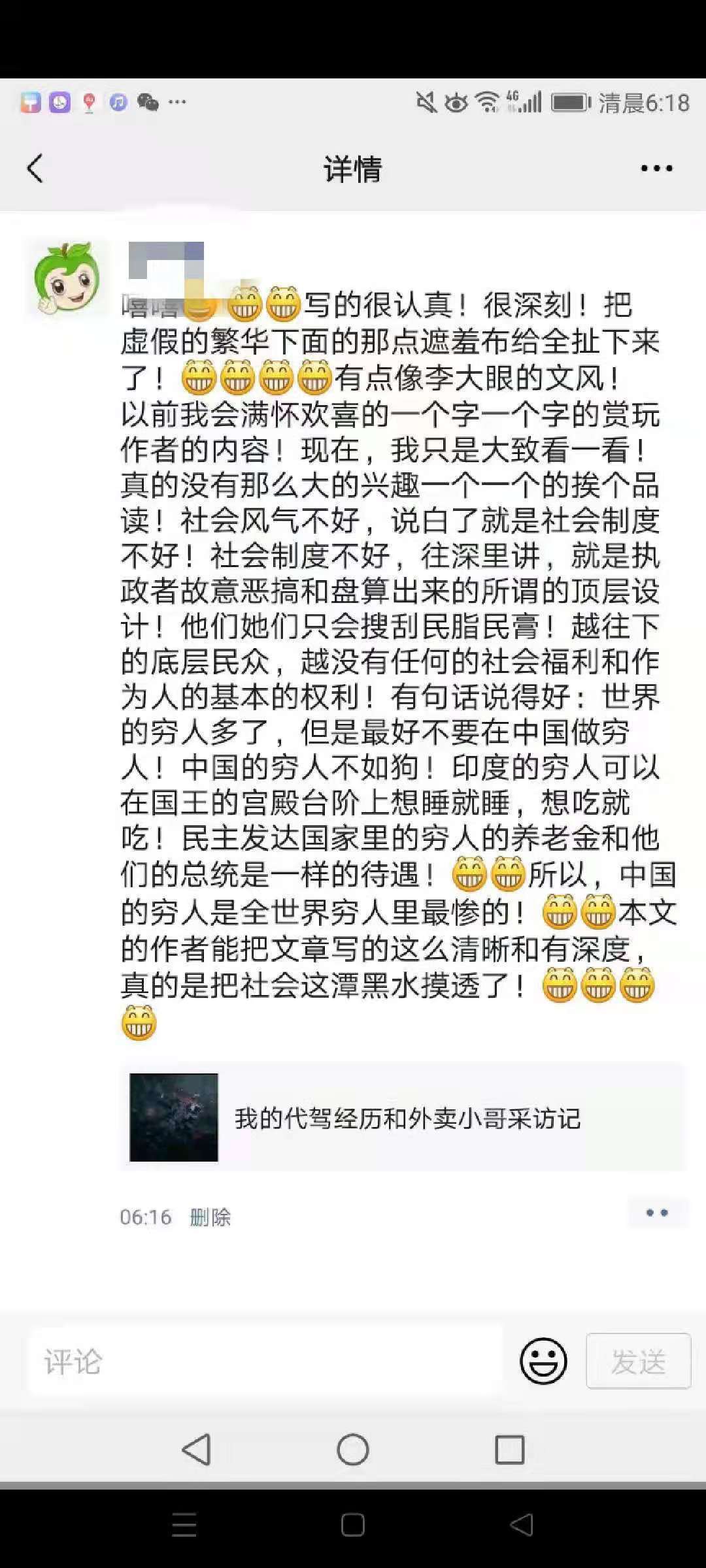Tap the system home circle button
The height and width of the screenshot is (1568, 706).
pyautogui.click(x=353, y=1450)
